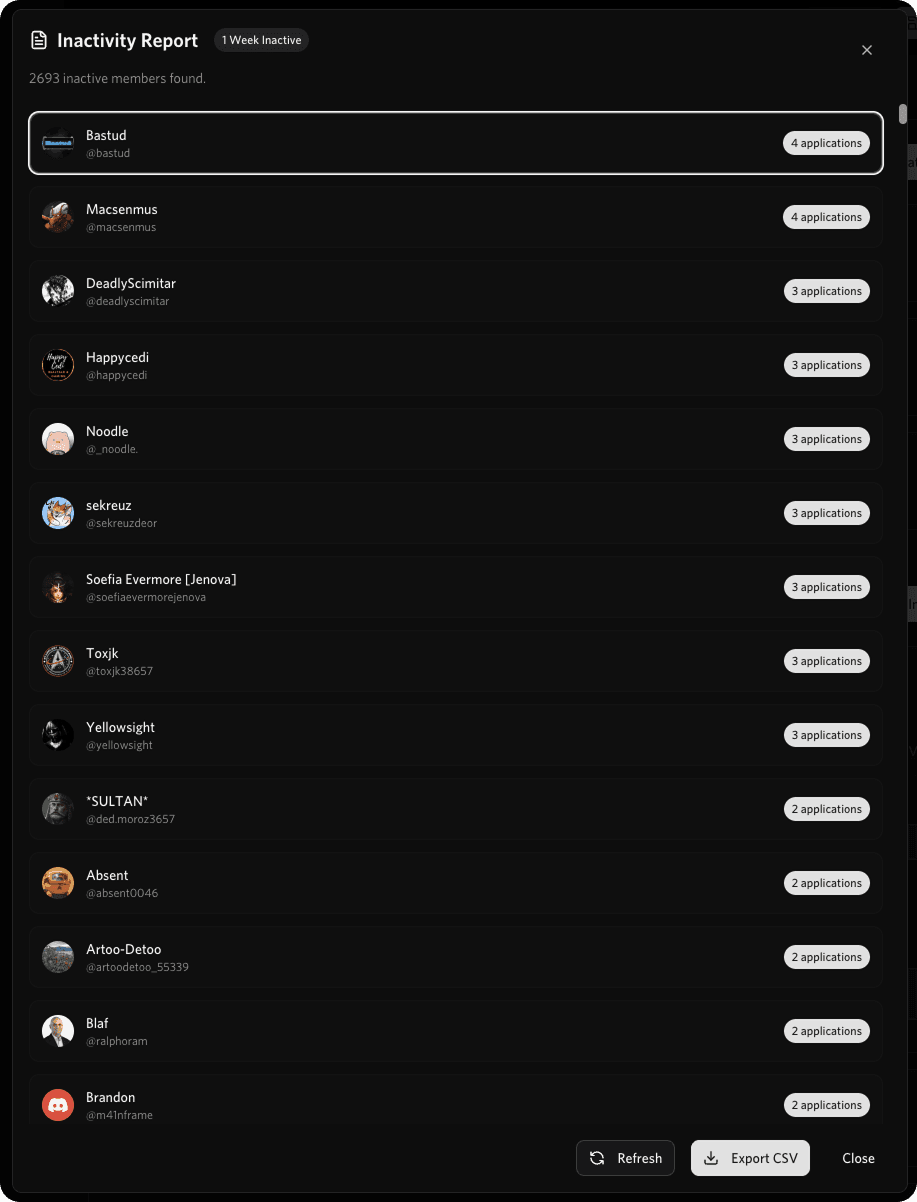Click the @sekreuzdeor username
This screenshot has height=1202, width=917.
click(121, 522)
